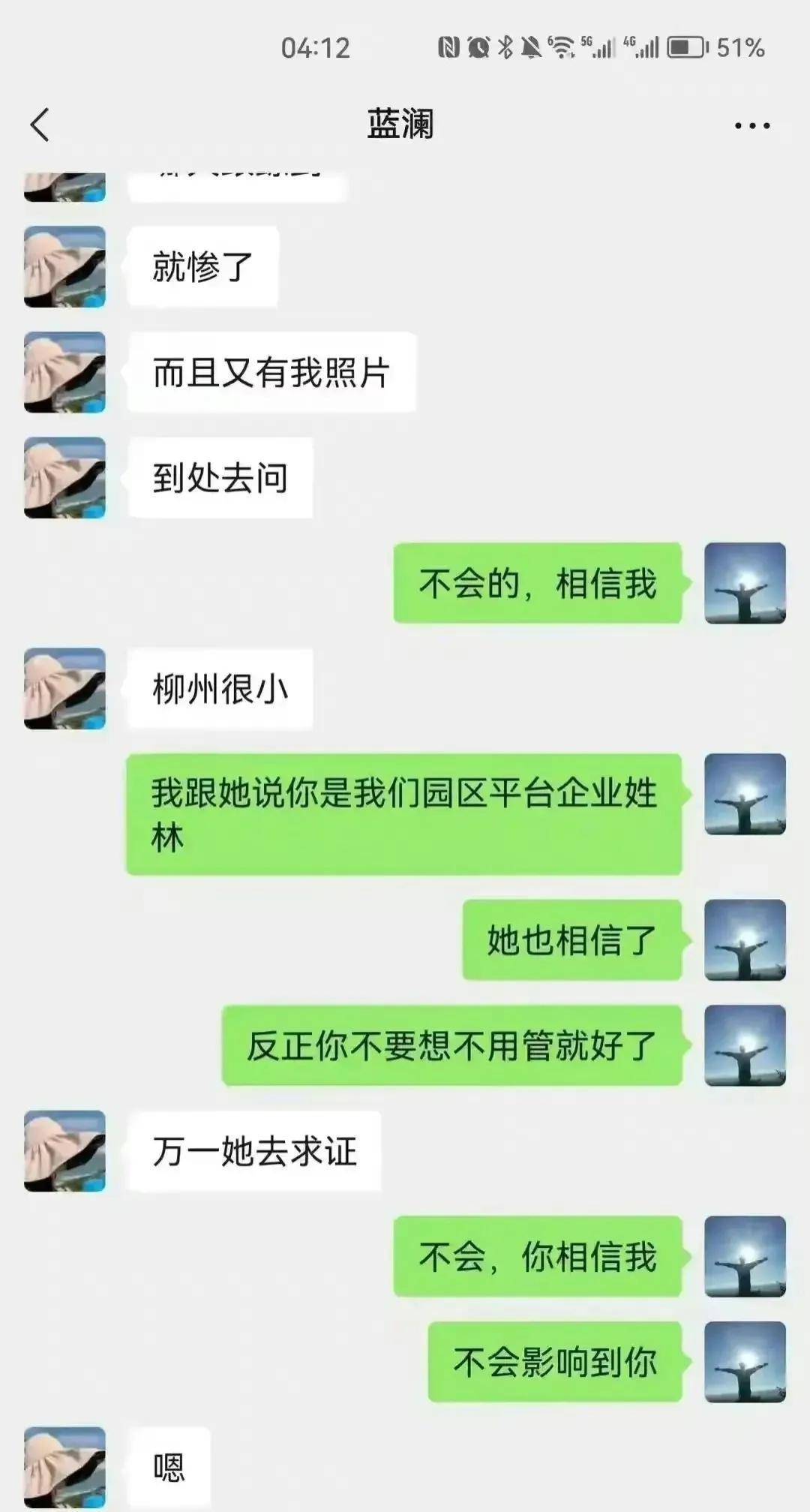
Task: Tap contact avatar beside 柳州很小
Action: coord(65,689)
